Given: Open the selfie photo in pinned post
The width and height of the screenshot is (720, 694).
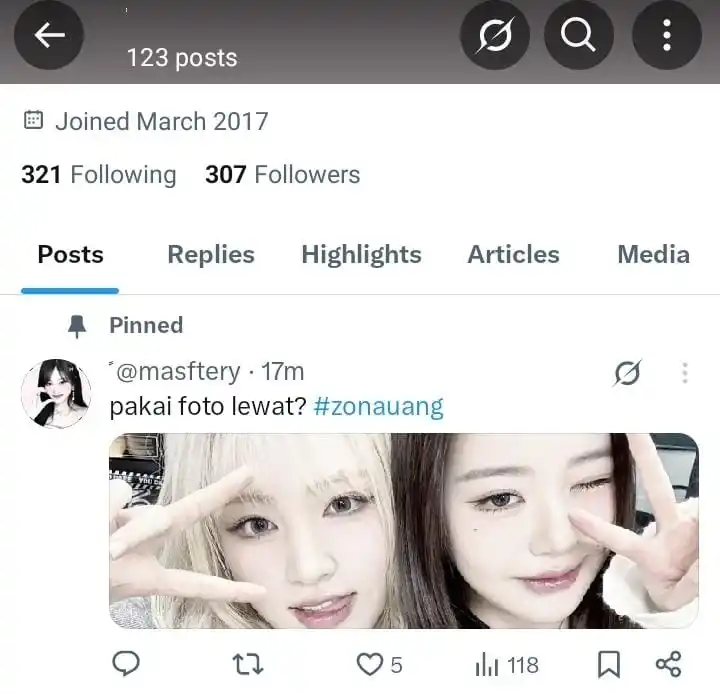Looking at the screenshot, I should pos(403,530).
